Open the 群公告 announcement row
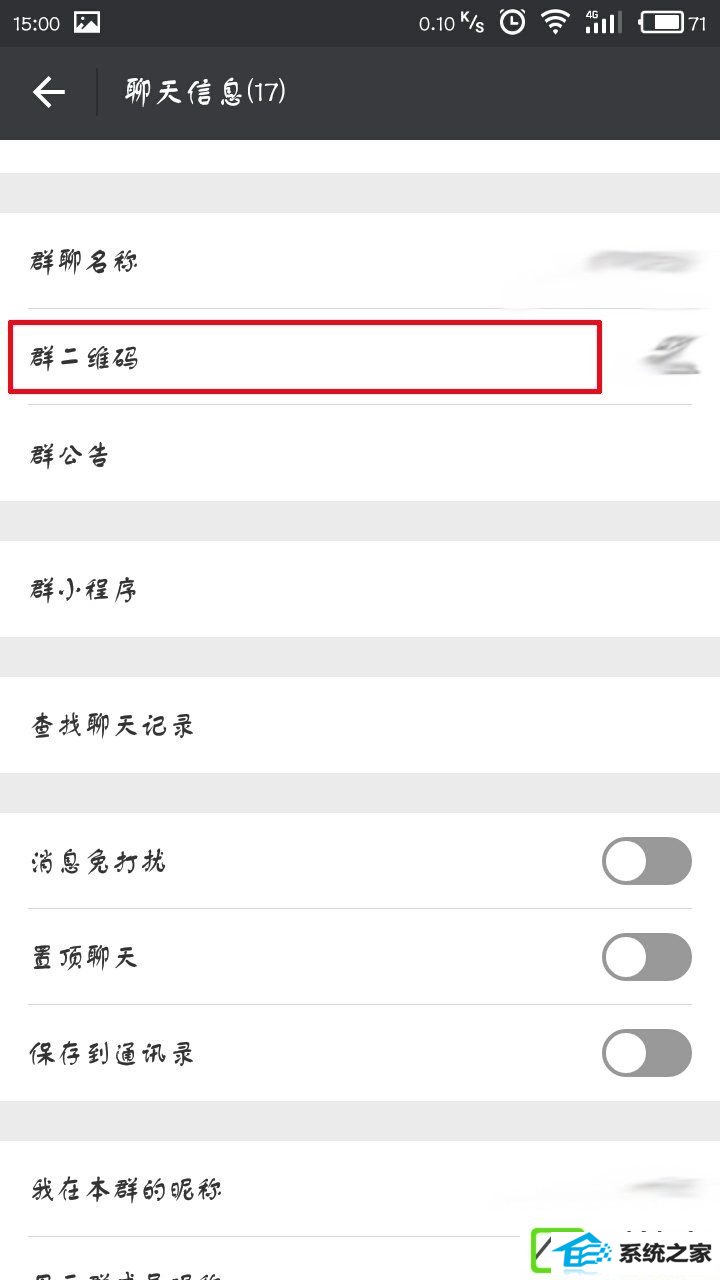The width and height of the screenshot is (720, 1280). 360,453
